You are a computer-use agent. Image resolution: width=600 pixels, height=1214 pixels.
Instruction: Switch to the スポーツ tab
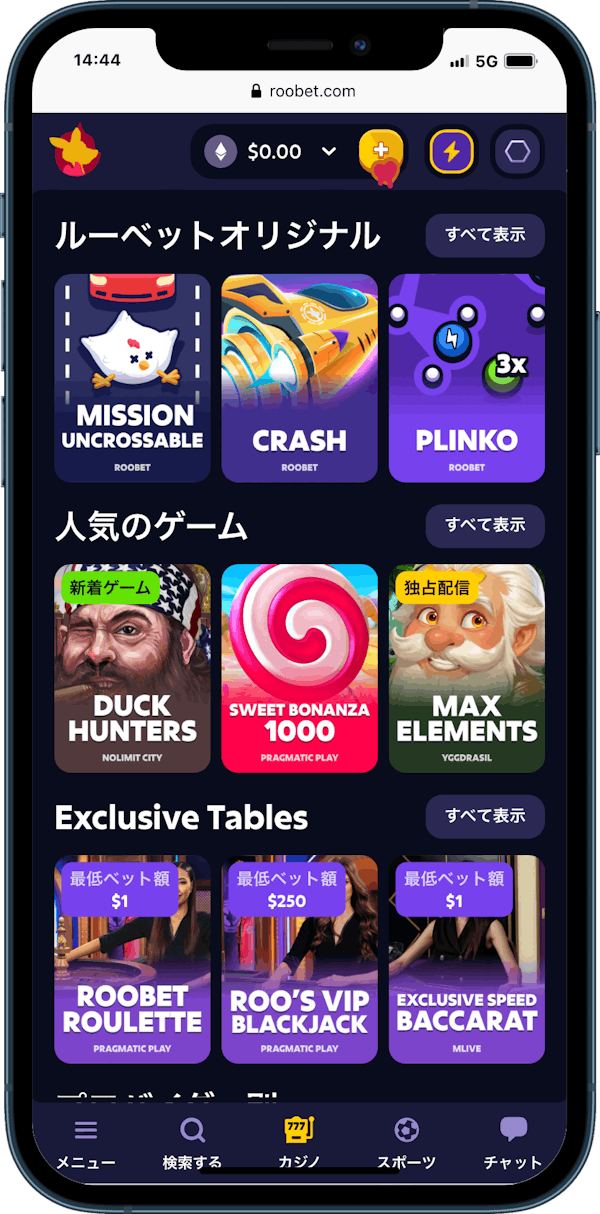tap(407, 1143)
